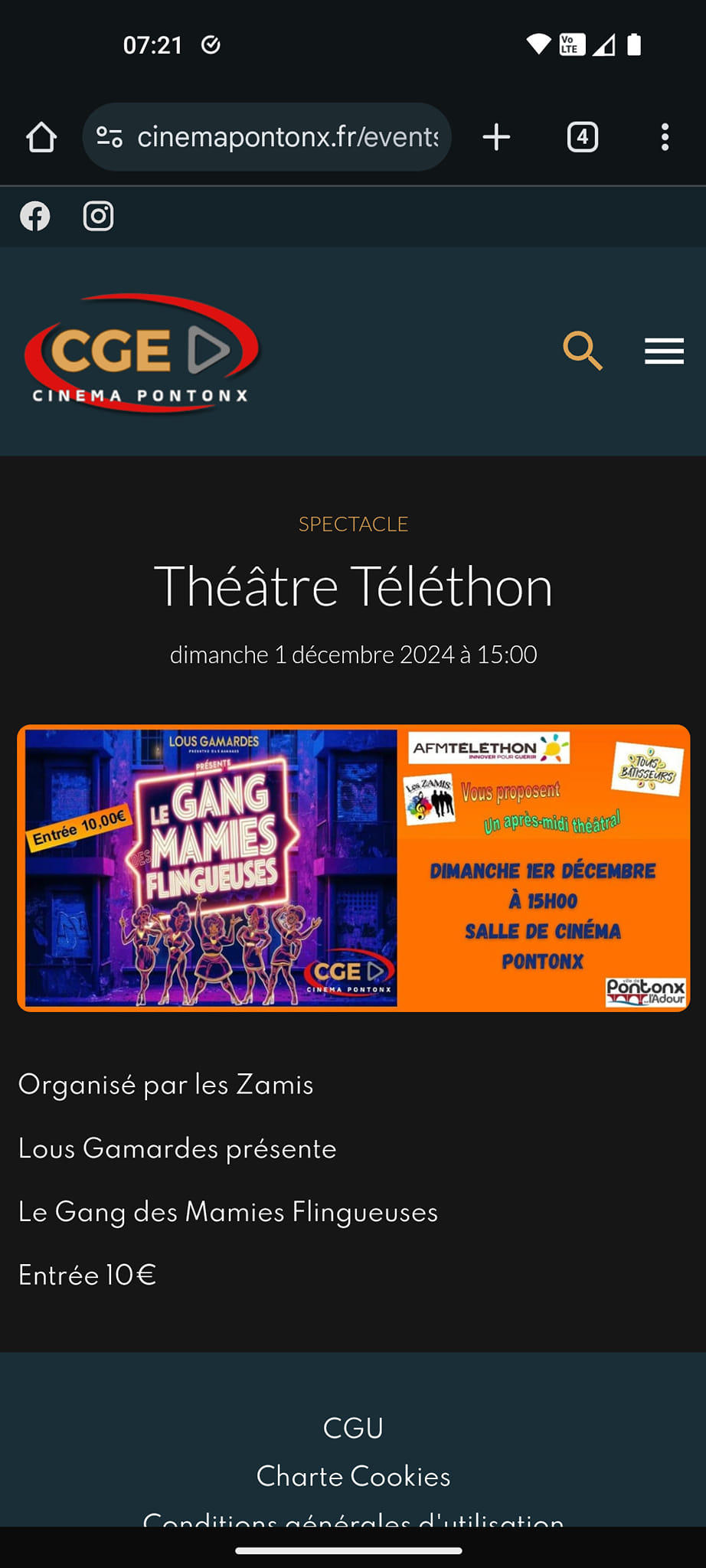This screenshot has height=1568, width=706.
Task: Show the open tabs switcher
Action: pos(582,137)
